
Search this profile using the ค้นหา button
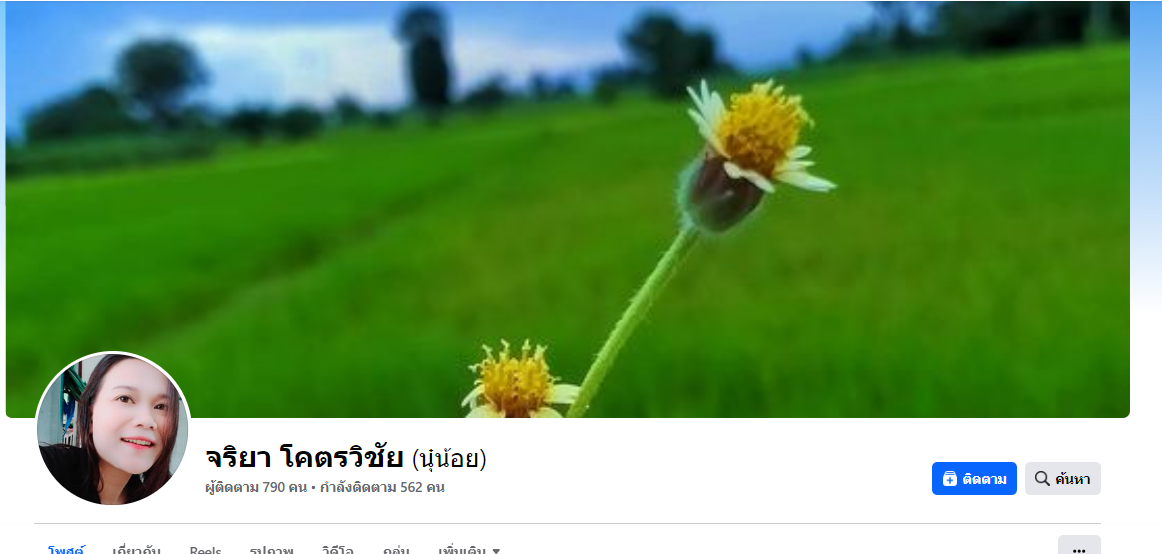(1062, 479)
